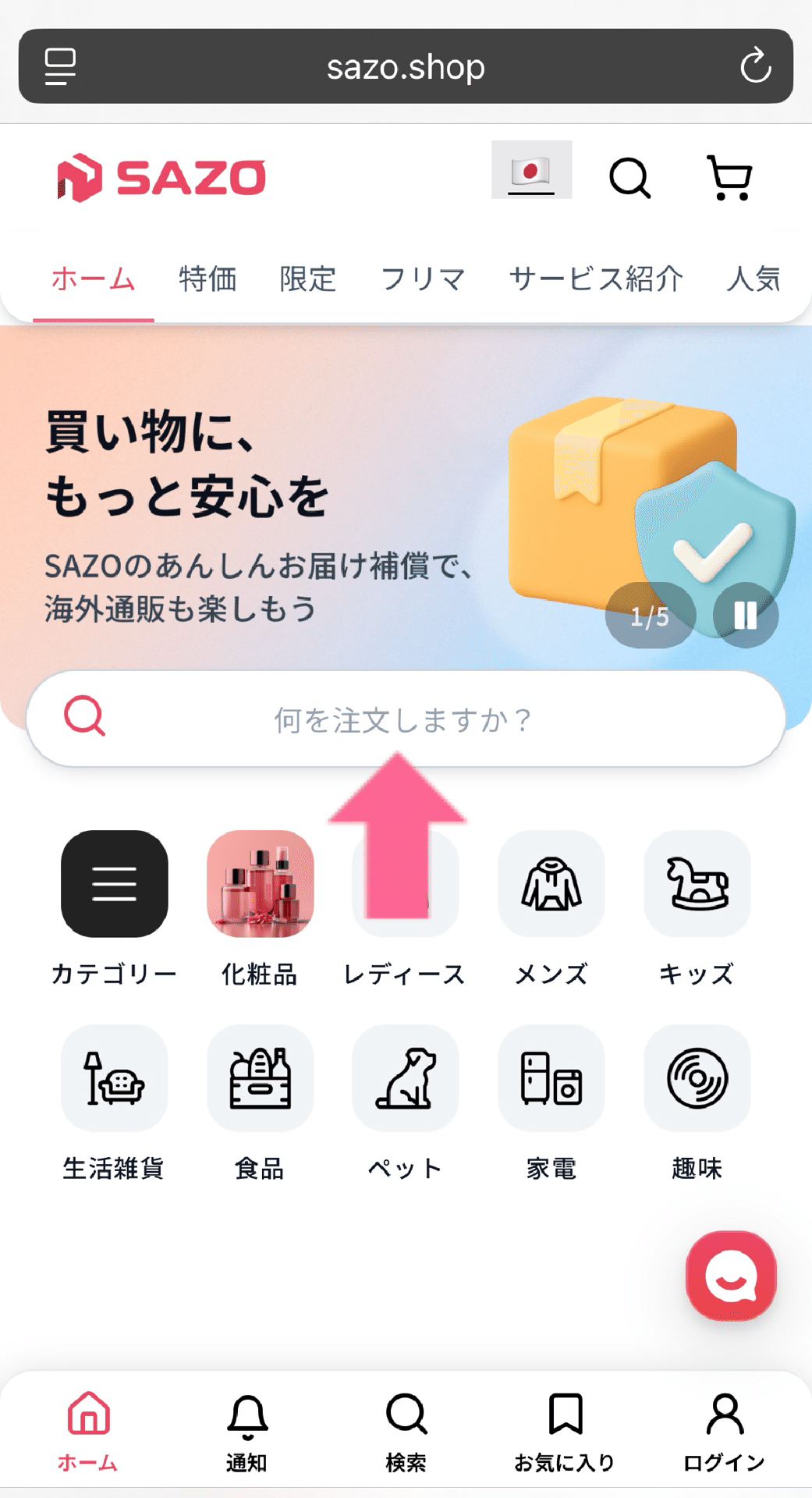Select the キッズ rocking horse category icon
This screenshot has height=1498, width=812.
698,884
